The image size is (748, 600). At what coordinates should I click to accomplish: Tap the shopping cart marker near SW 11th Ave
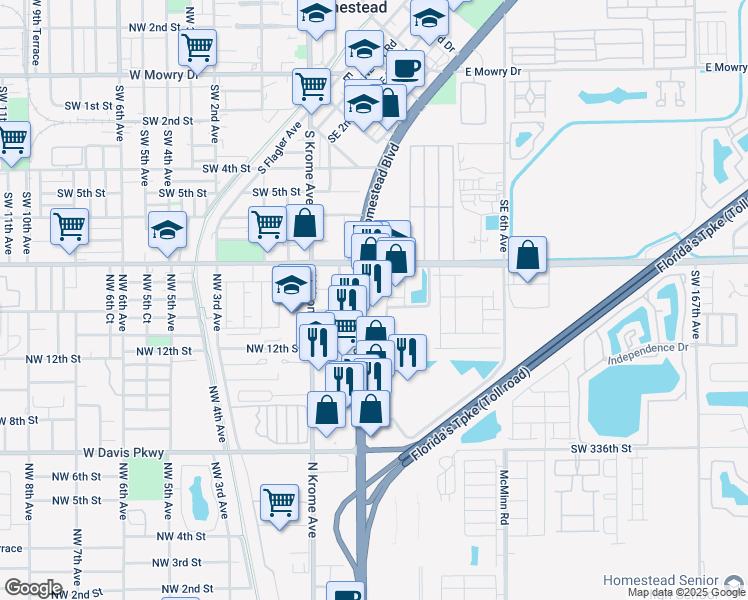pos(13,141)
